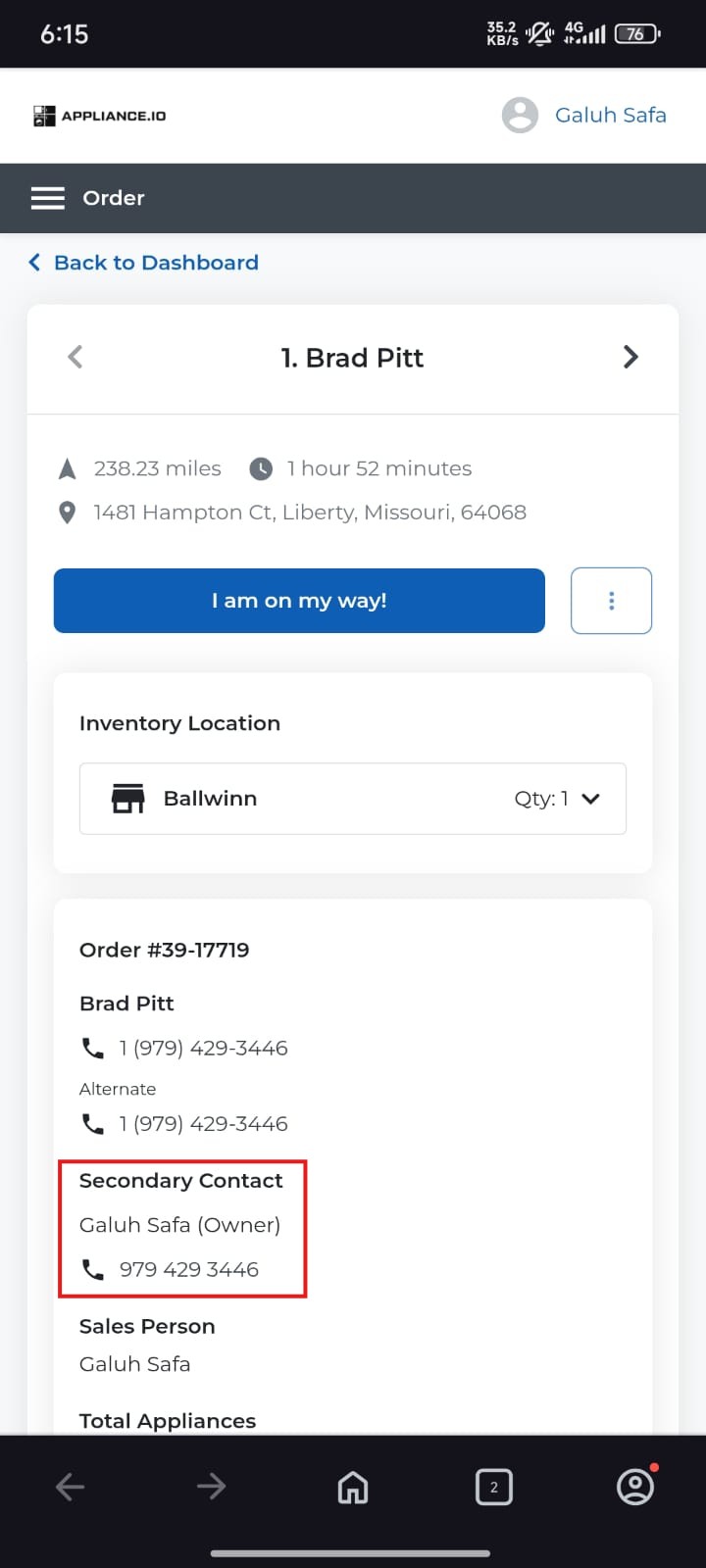Tap the I am on my way! button
The width and height of the screenshot is (706, 1568).
coord(299,601)
